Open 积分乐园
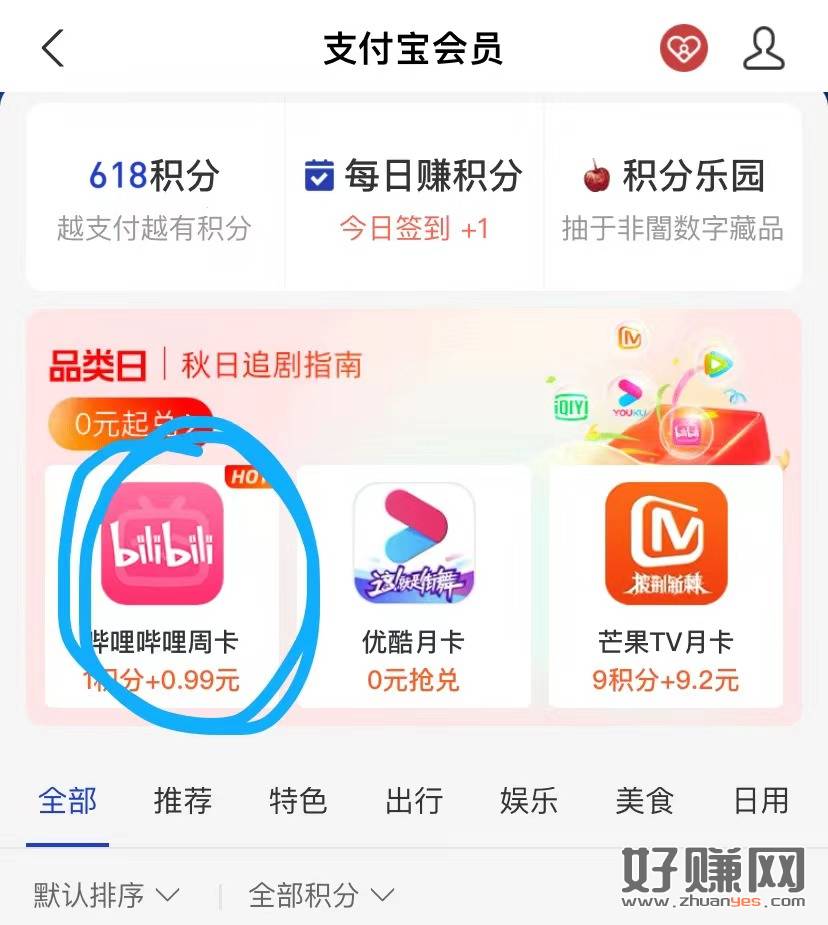This screenshot has height=925, width=828. tap(673, 199)
